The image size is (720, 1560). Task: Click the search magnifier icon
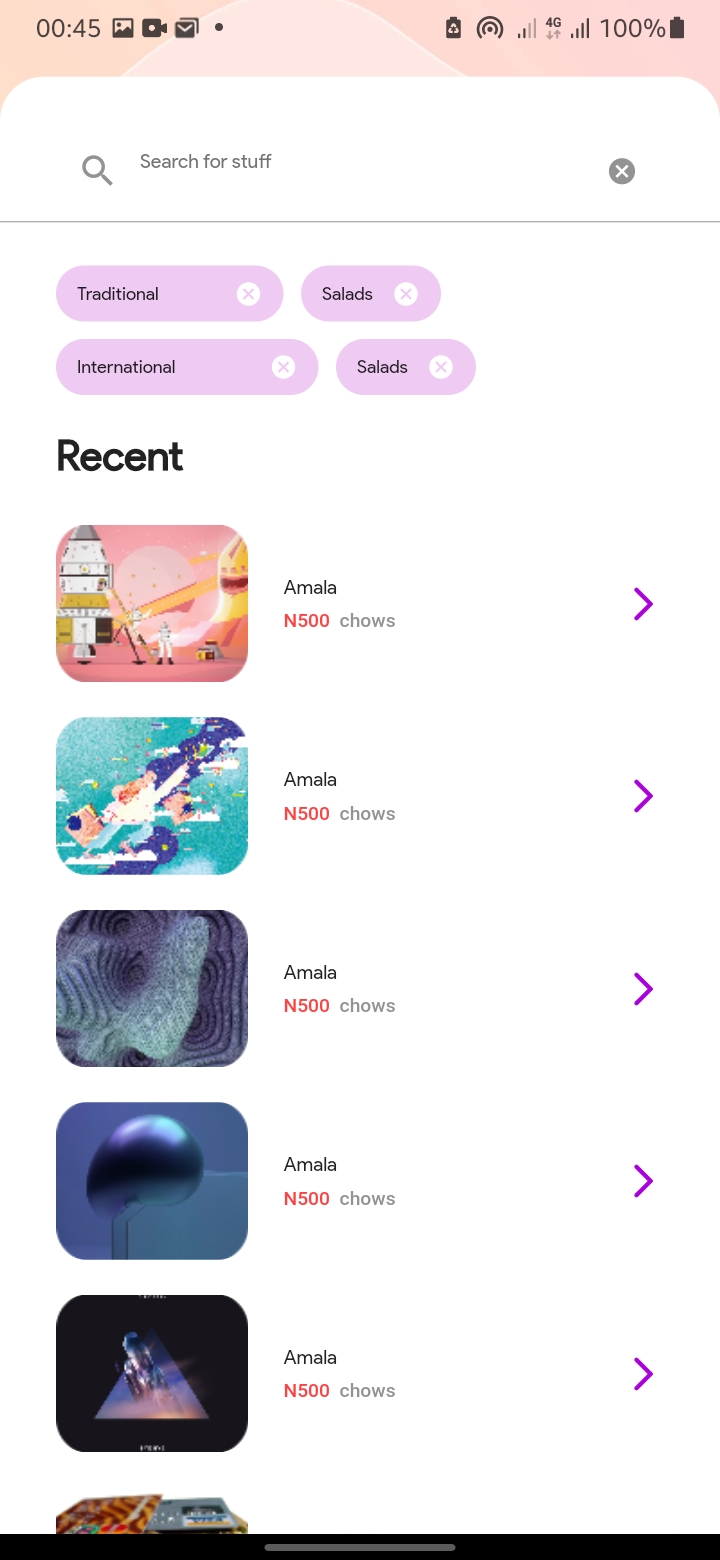tap(96, 170)
